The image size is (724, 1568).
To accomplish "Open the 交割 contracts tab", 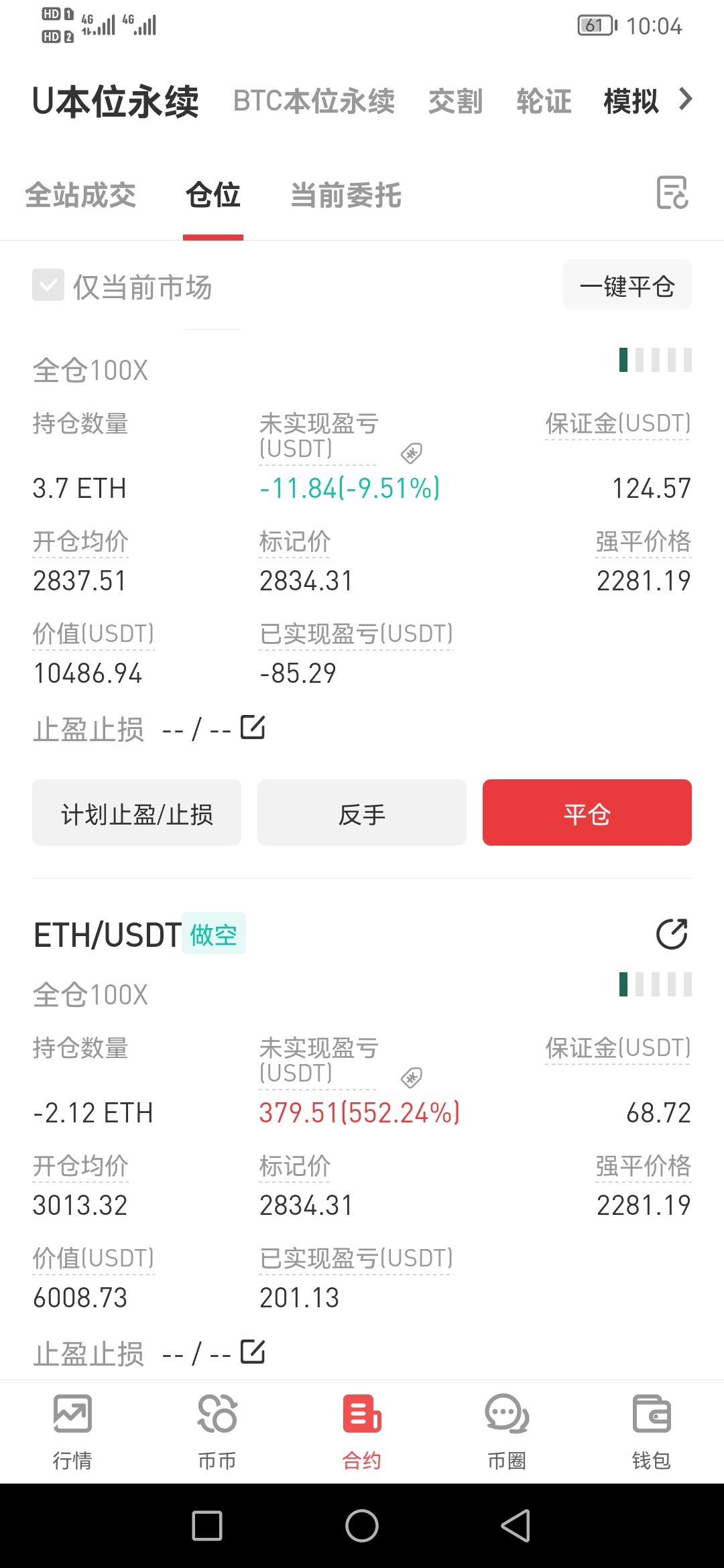I will tap(455, 101).
